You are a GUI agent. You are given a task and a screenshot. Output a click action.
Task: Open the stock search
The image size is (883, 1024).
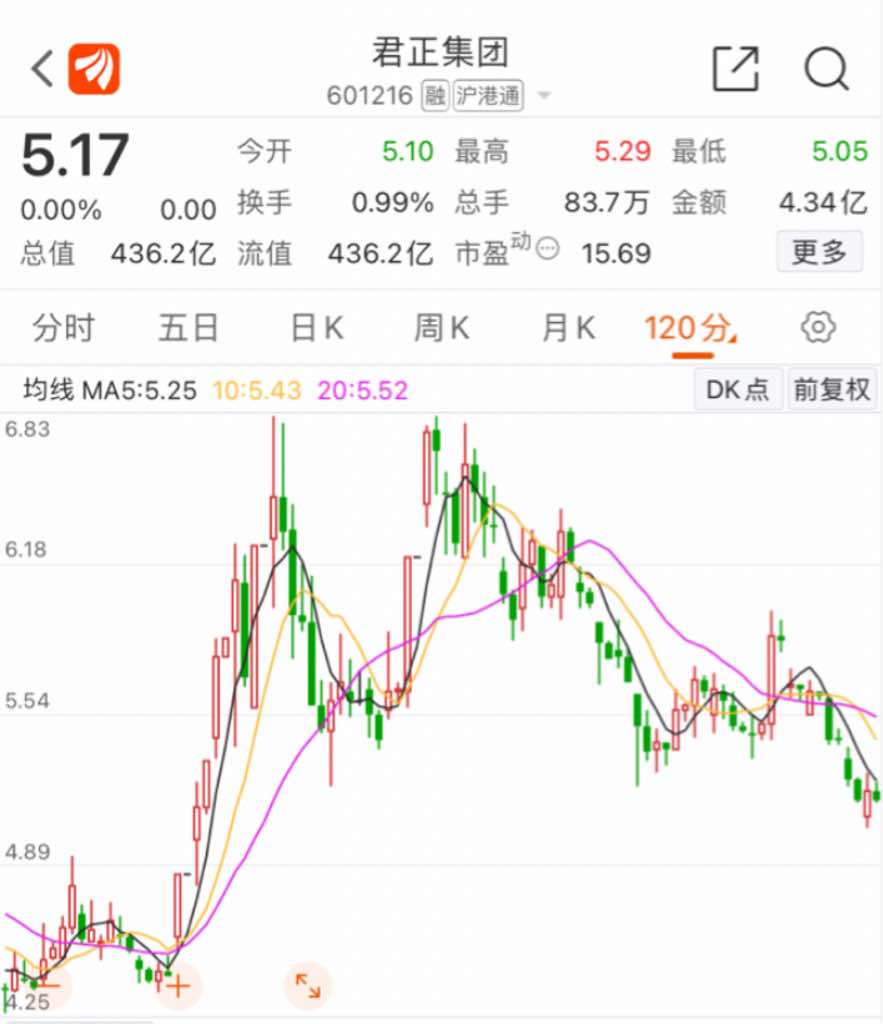click(826, 69)
